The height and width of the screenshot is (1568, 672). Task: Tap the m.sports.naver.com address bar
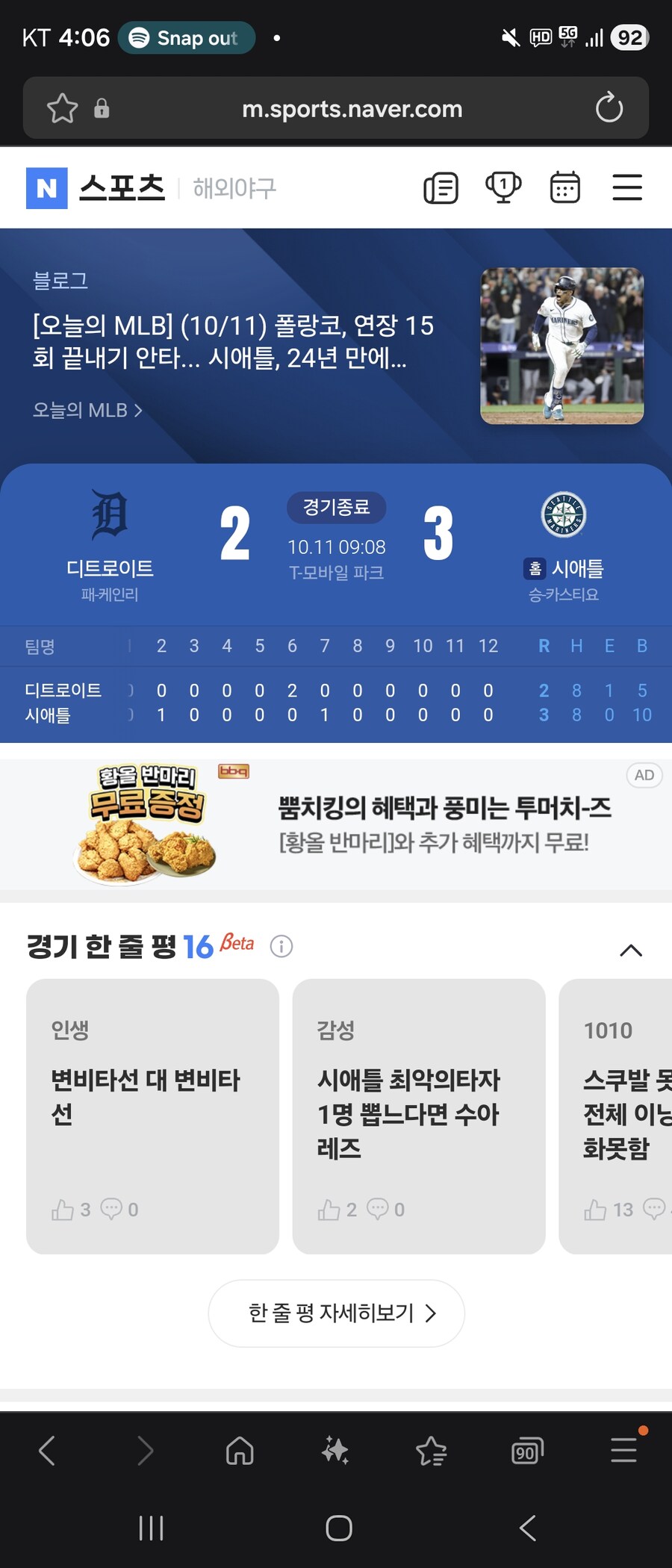(x=352, y=109)
